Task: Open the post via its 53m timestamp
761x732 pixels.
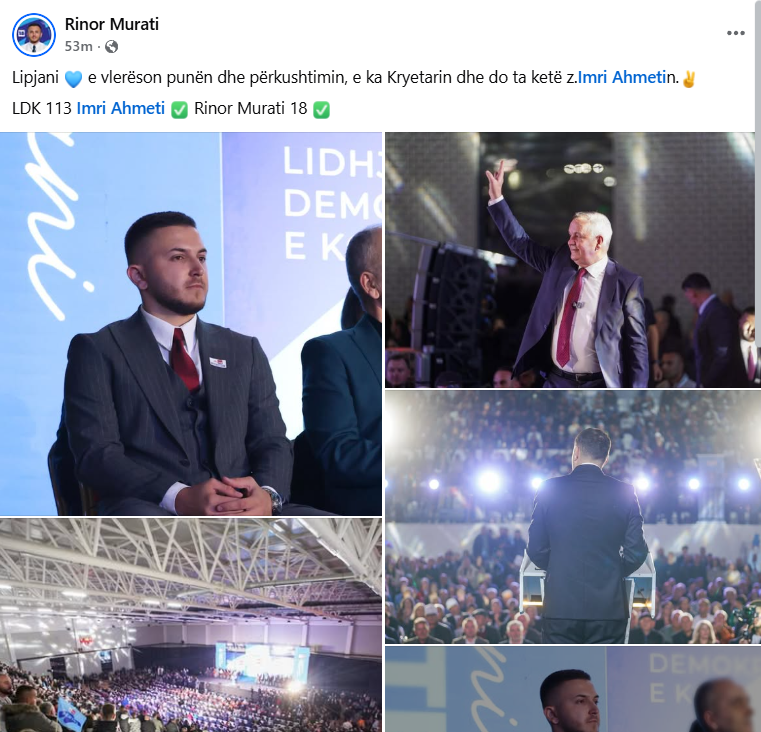Action: pyautogui.click(x=78, y=46)
